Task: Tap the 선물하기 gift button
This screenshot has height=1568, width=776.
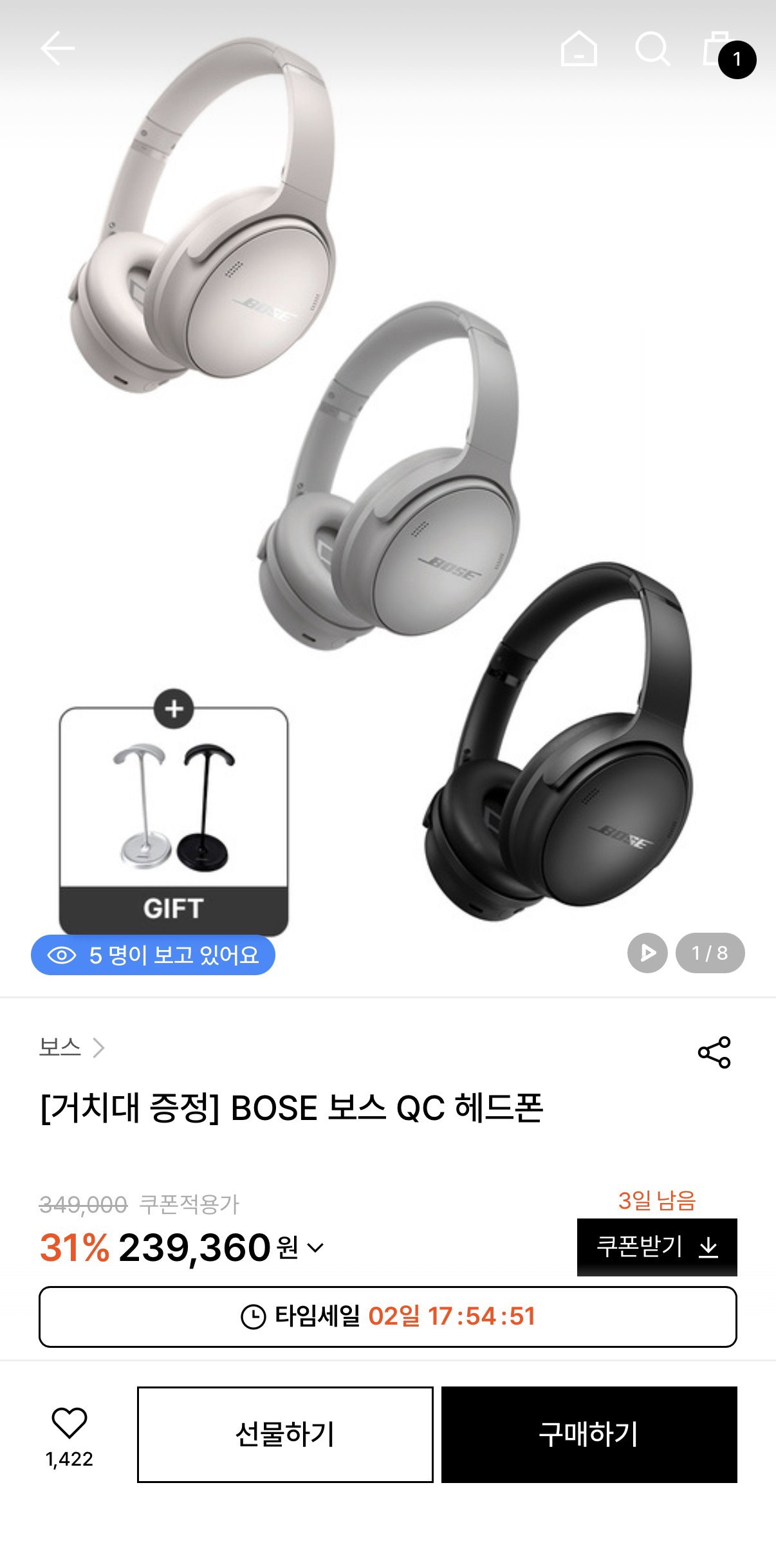Action: pyautogui.click(x=285, y=1435)
